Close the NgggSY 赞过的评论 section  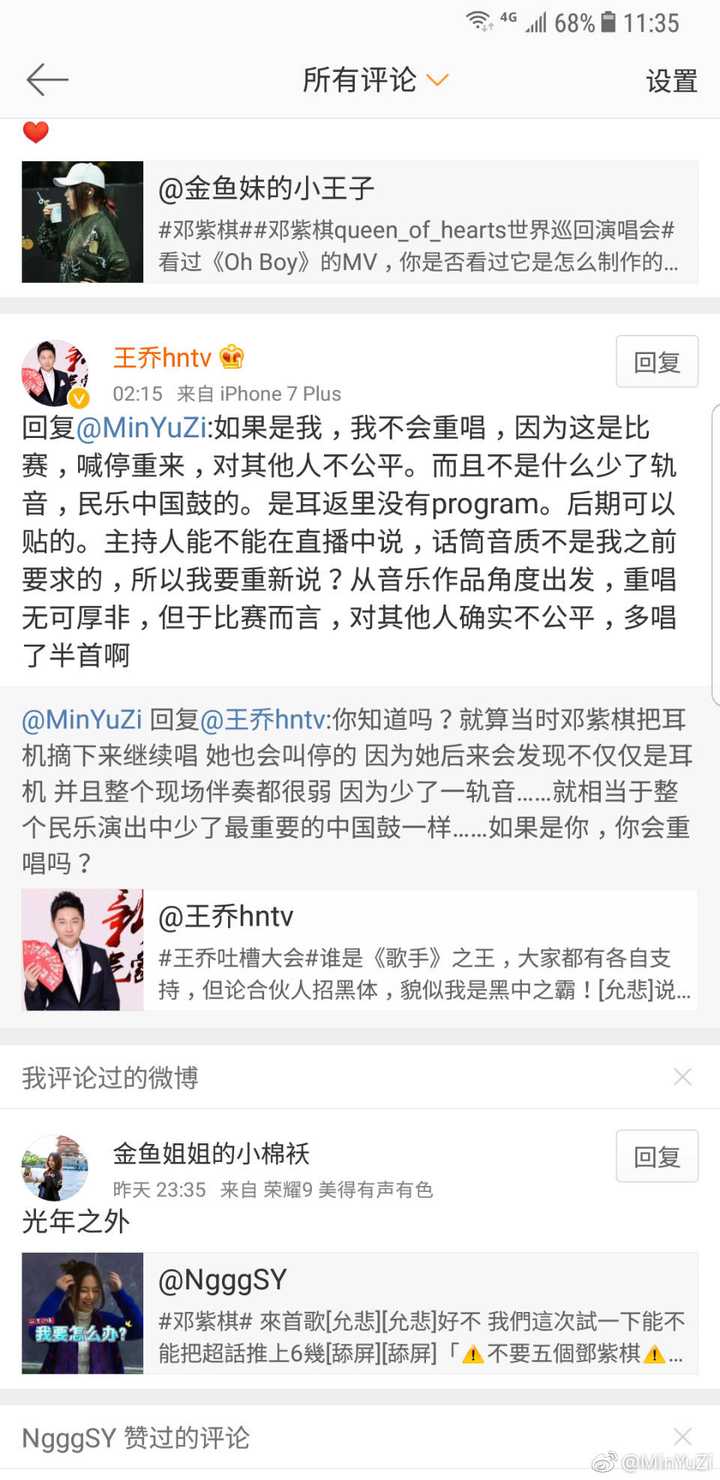[682, 1437]
